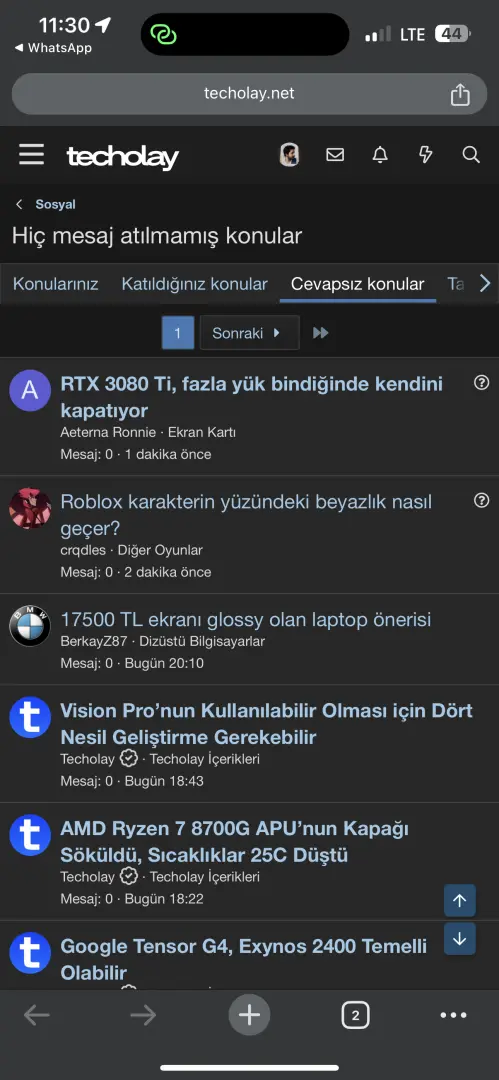Go back to the Sosyal section

[55, 205]
